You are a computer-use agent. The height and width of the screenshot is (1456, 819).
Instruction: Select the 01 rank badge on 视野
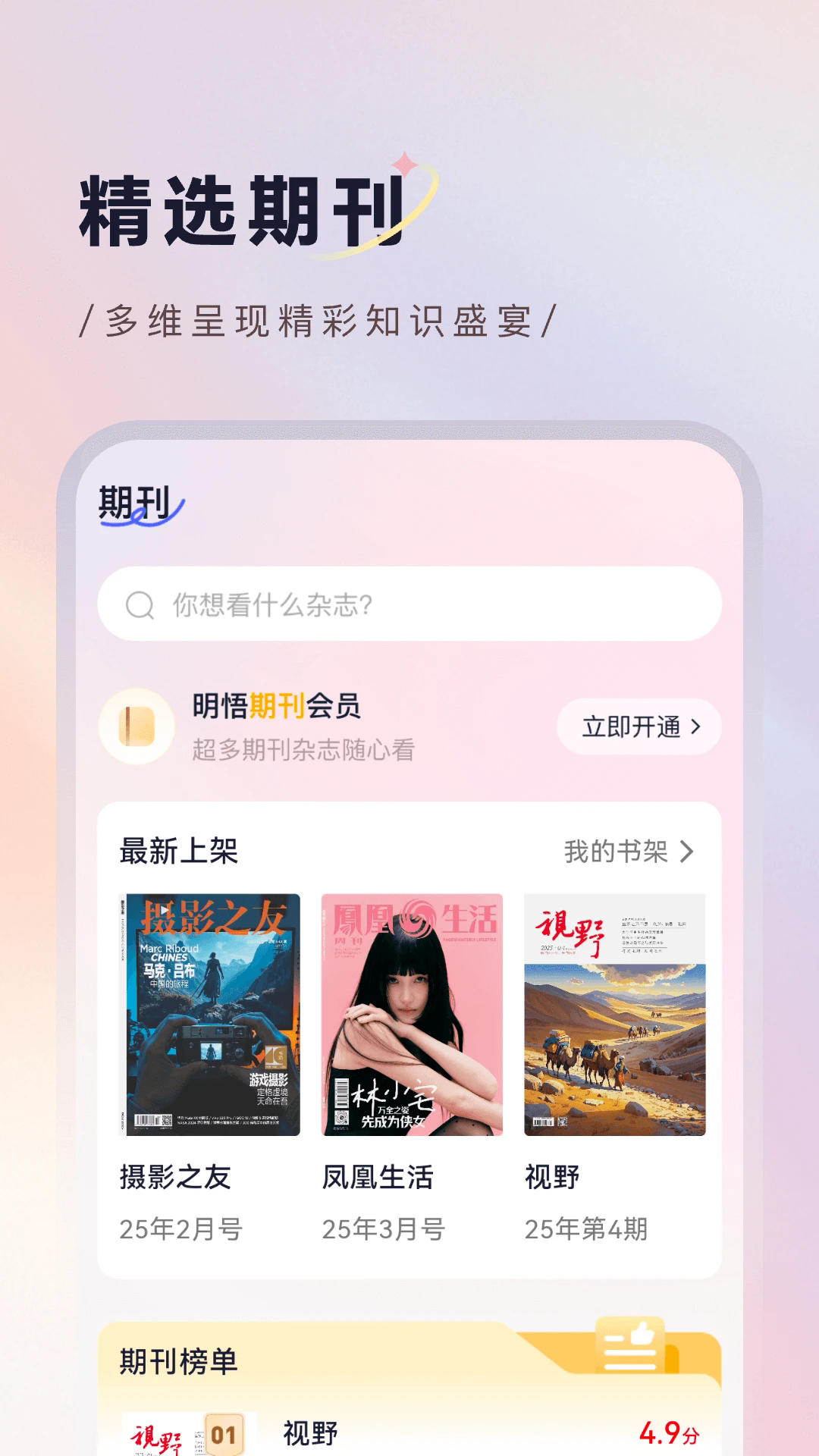pyautogui.click(x=223, y=1432)
